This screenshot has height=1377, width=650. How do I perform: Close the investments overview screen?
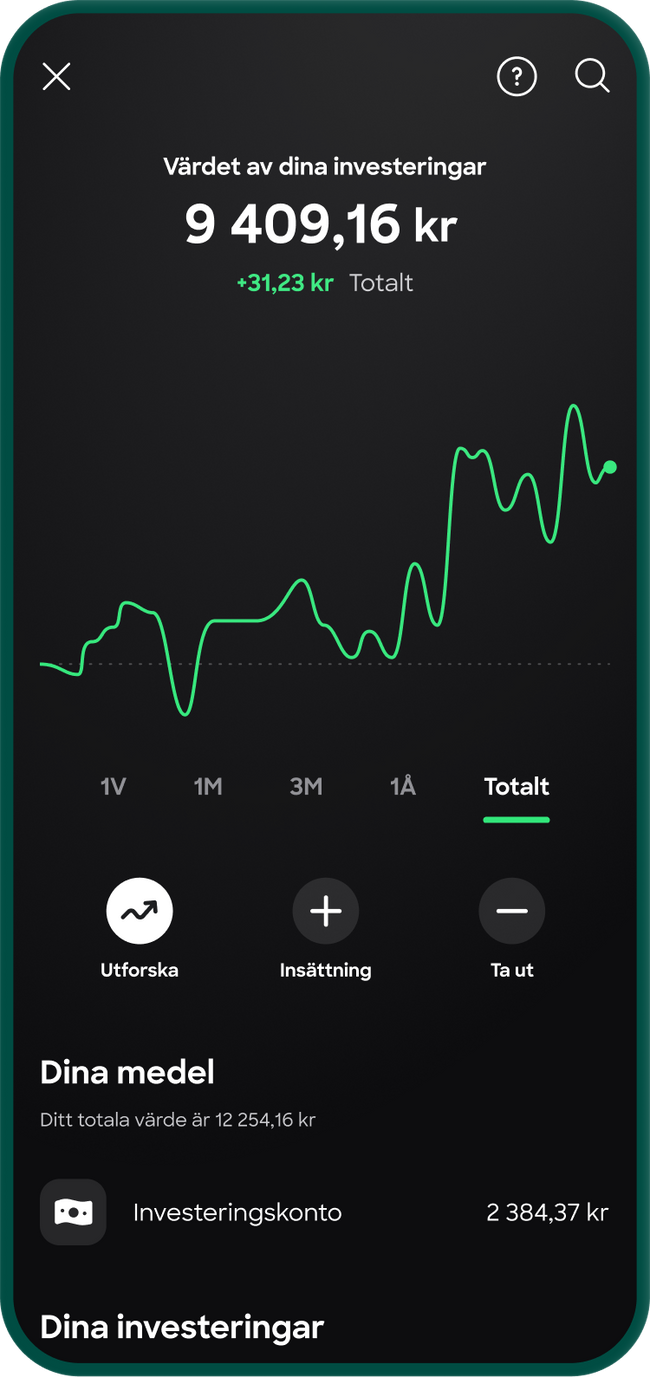tap(57, 77)
